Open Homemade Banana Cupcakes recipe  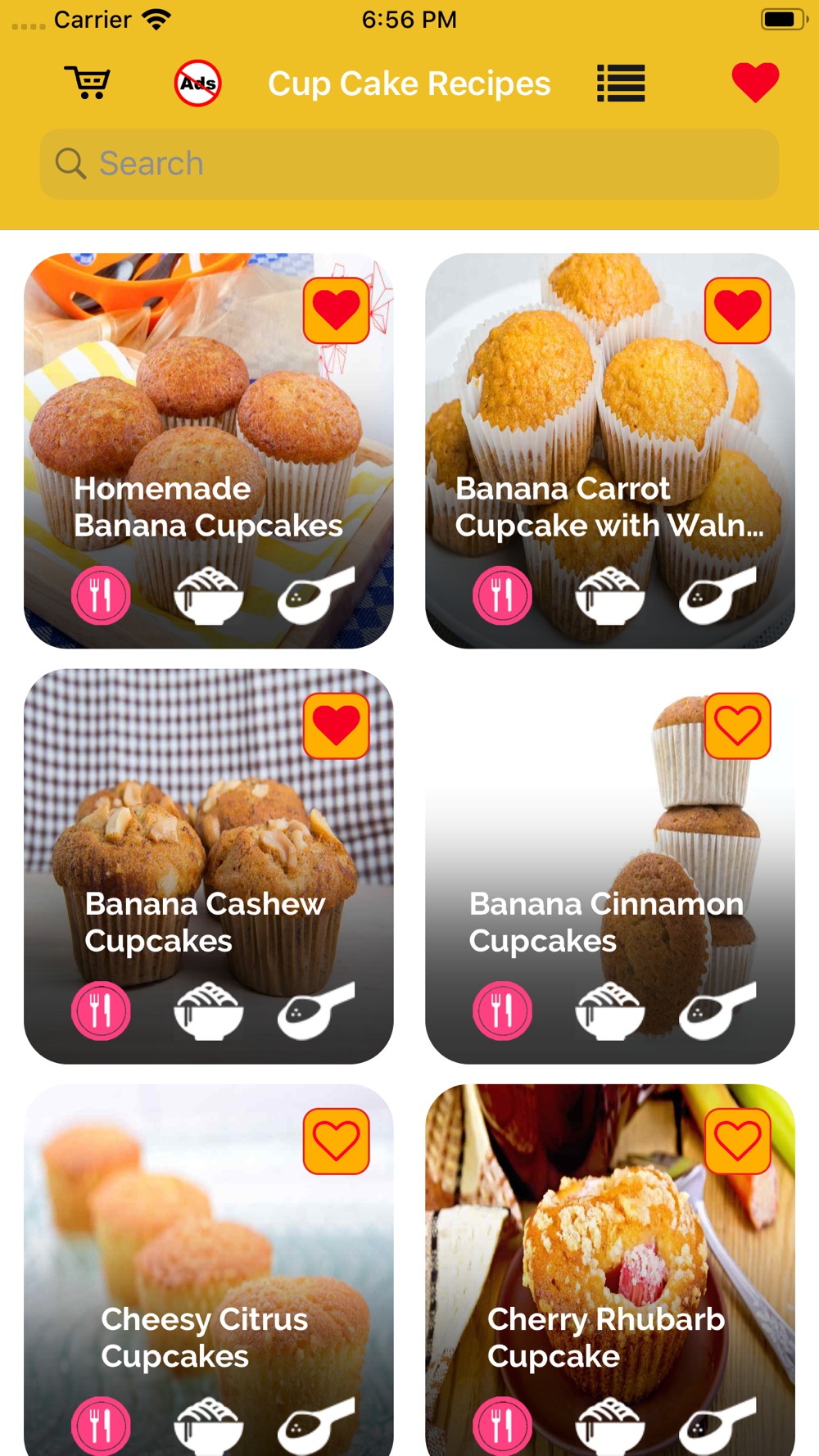pos(209,450)
